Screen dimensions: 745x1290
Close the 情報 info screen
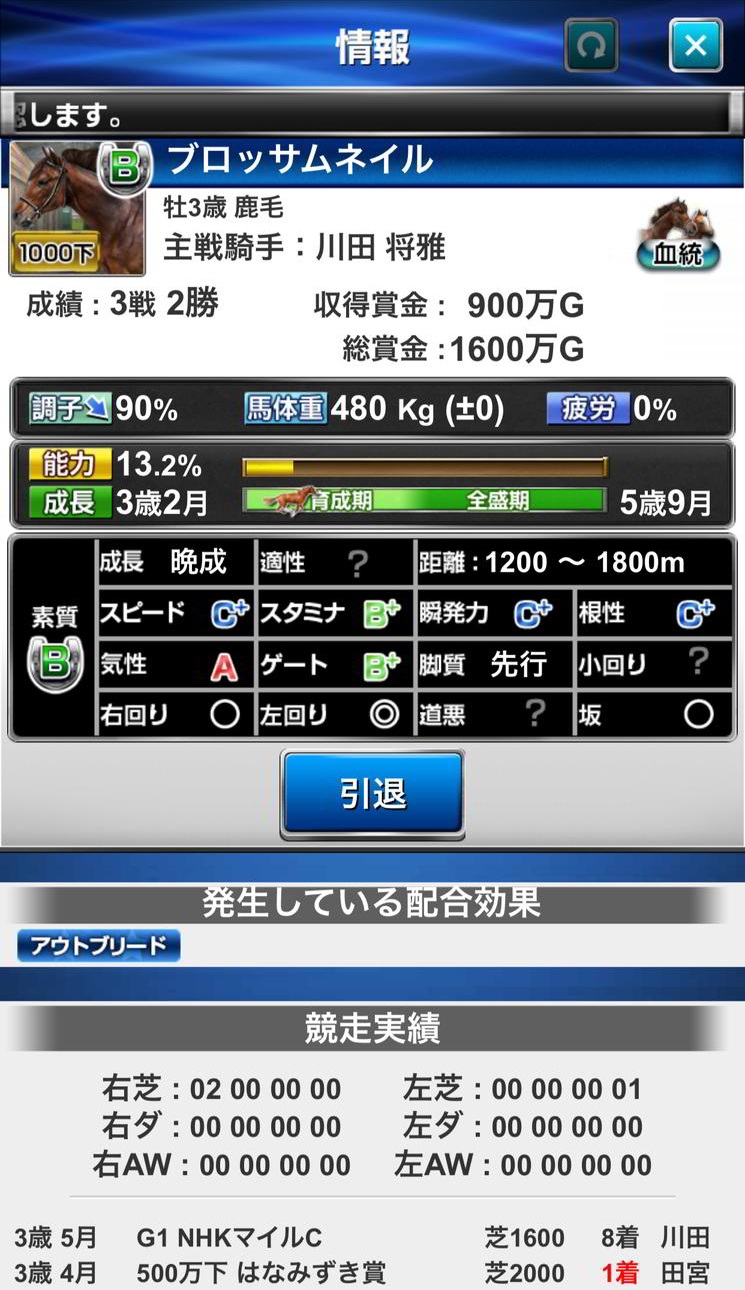click(696, 45)
